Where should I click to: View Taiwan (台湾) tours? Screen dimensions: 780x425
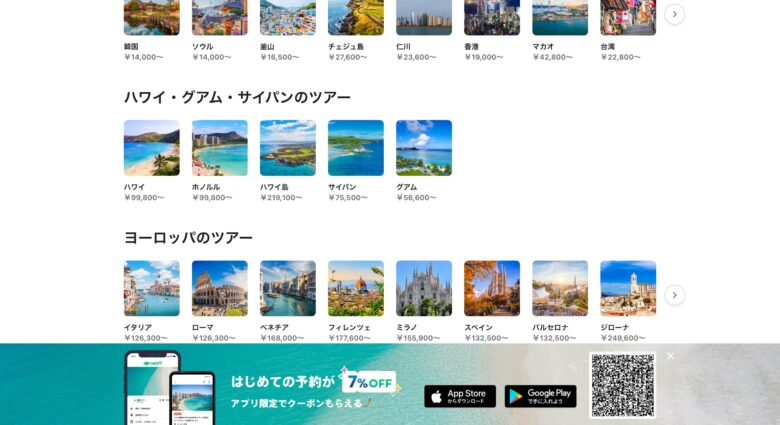click(x=627, y=18)
